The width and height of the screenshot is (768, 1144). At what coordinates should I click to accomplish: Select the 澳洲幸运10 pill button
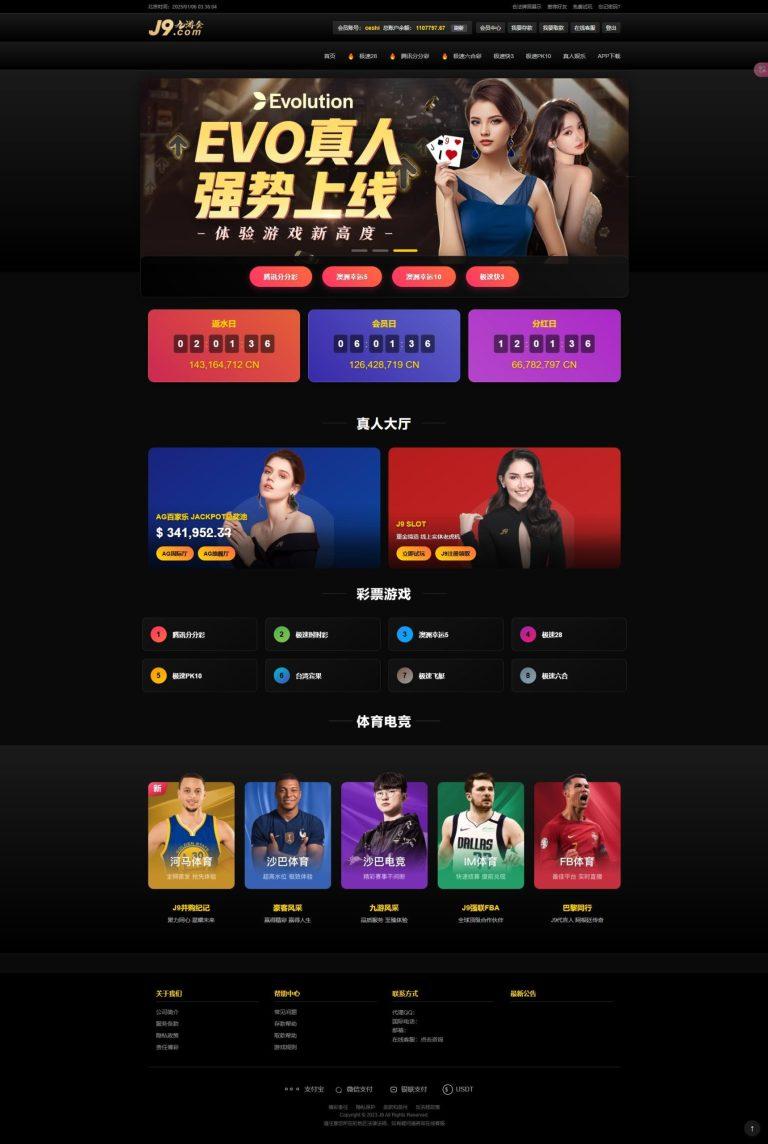[424, 277]
